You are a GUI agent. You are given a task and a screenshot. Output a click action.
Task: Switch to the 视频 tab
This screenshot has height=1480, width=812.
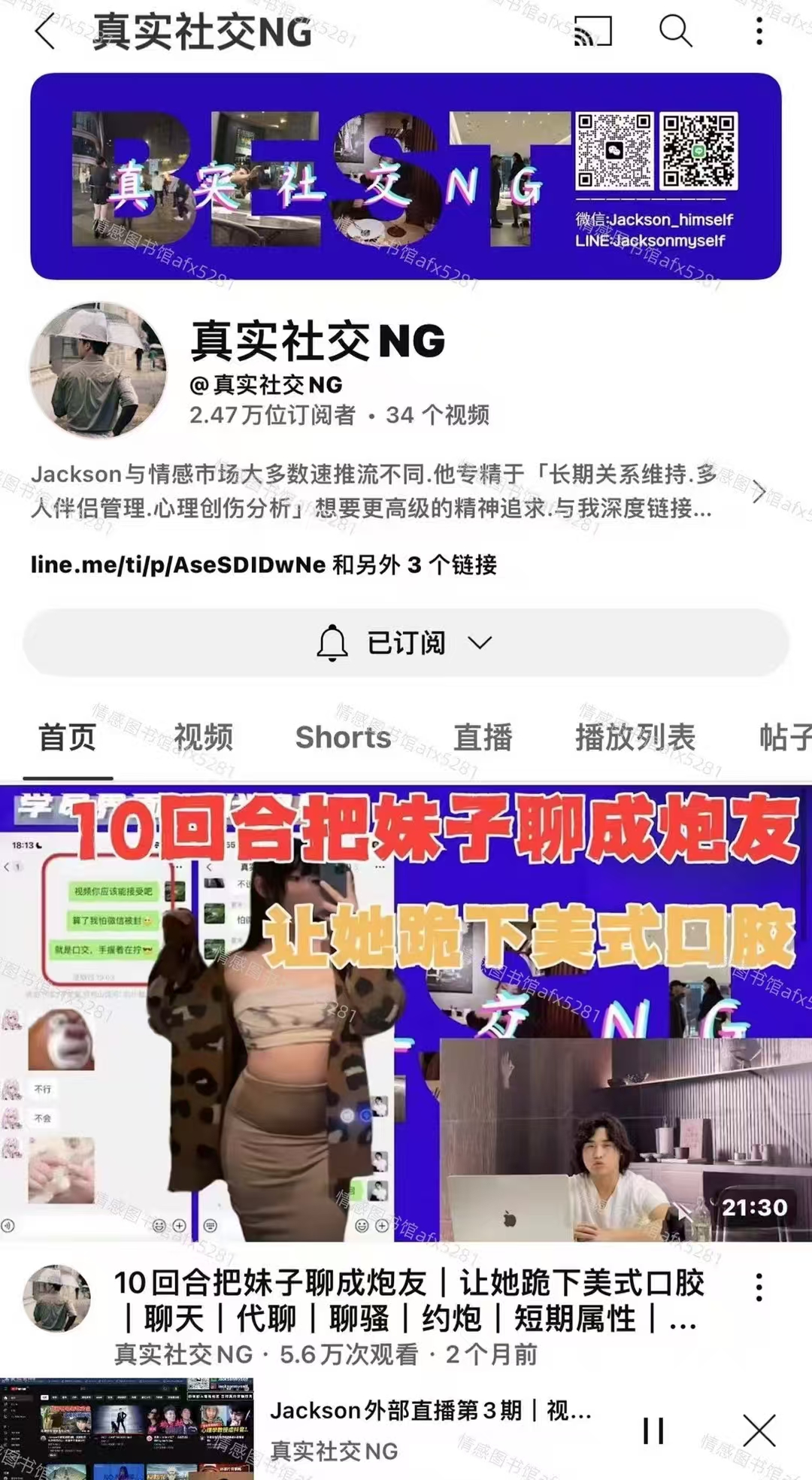coord(204,738)
